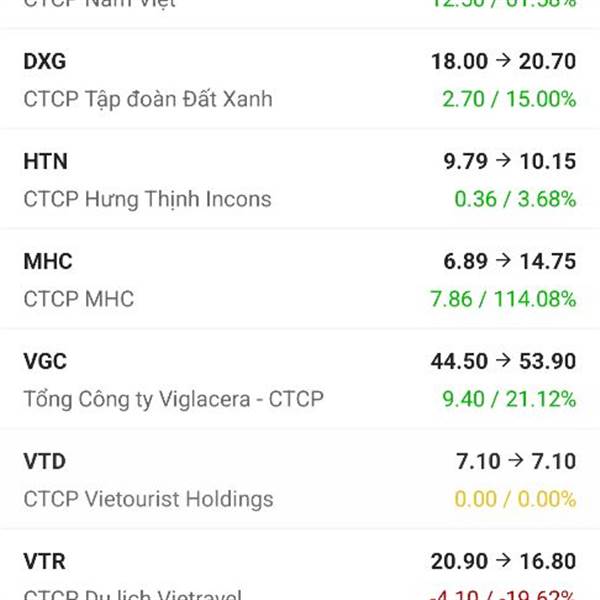Open the DXG stock row
Viewport: 600px width, 600px height.
300,80
